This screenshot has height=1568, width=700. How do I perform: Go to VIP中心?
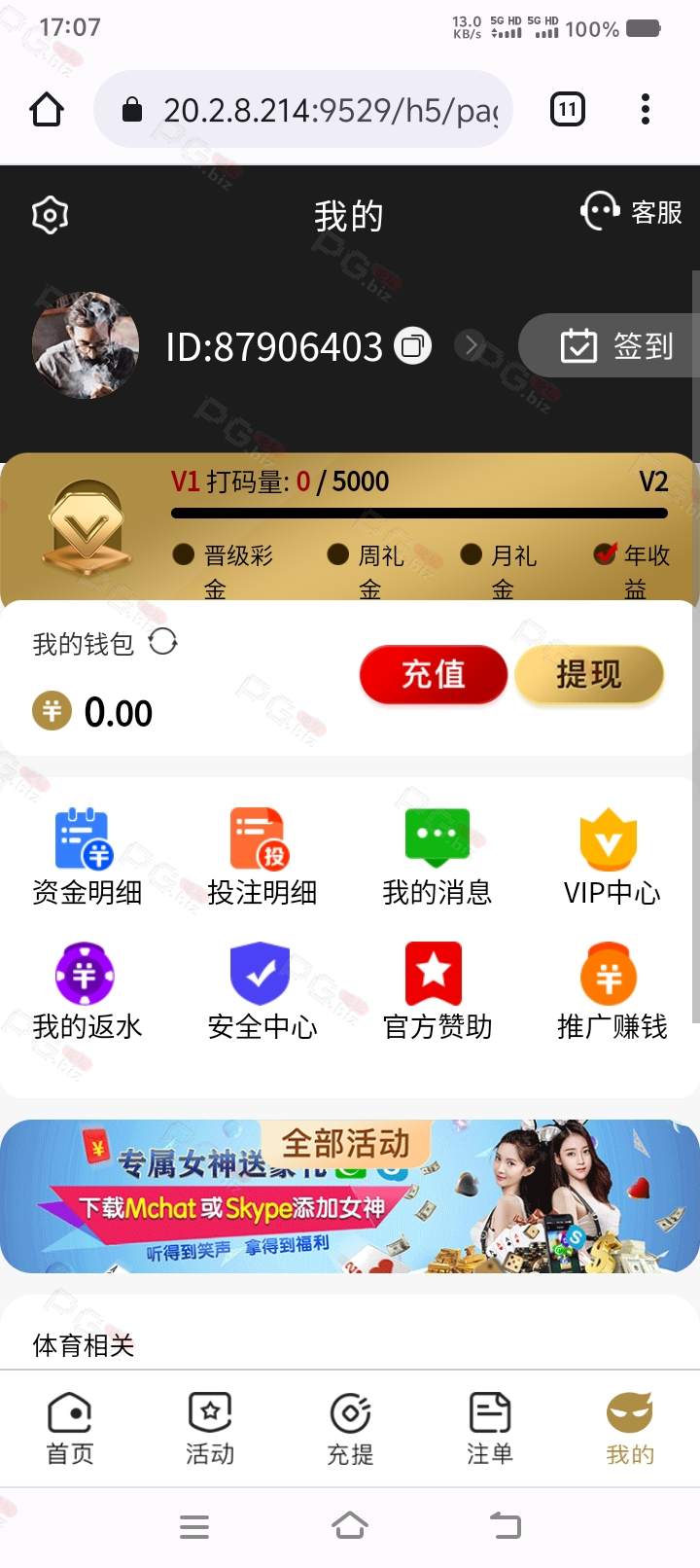611,857
